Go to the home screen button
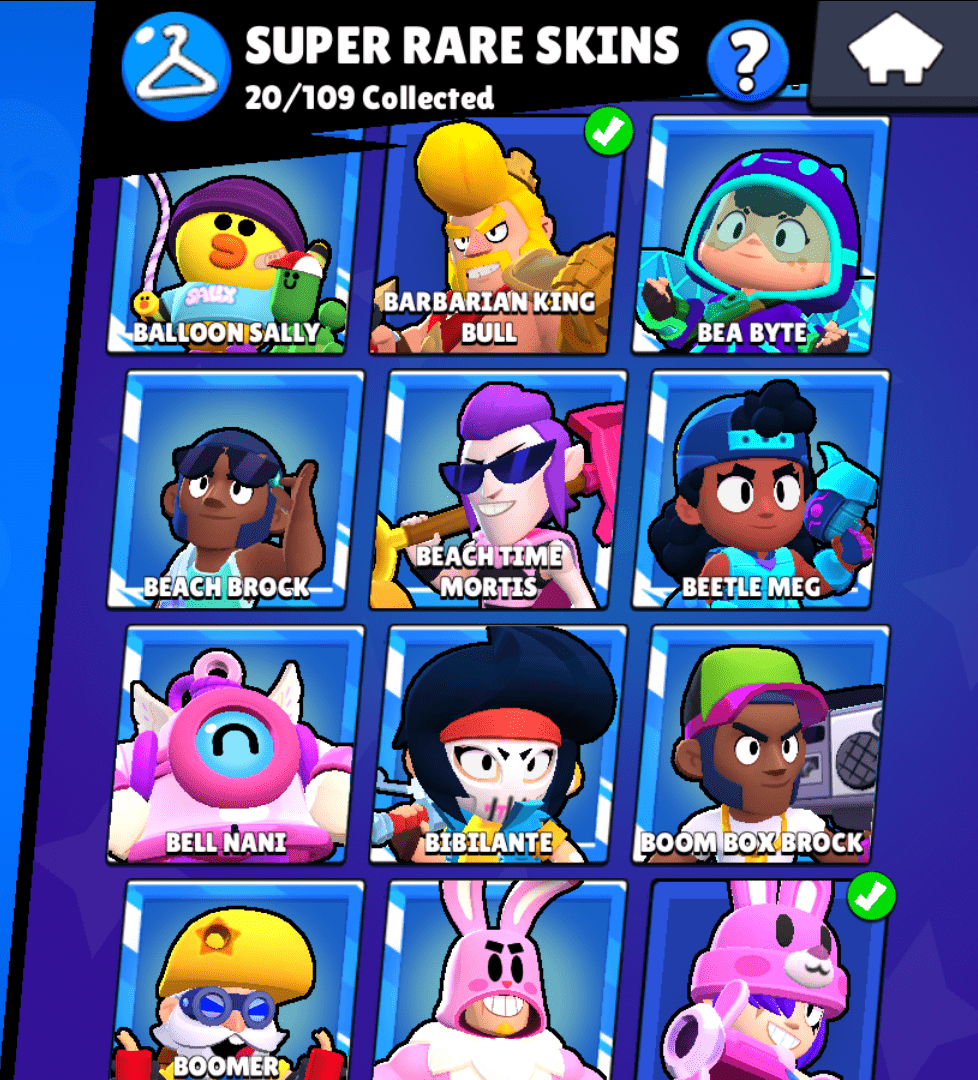Image resolution: width=978 pixels, height=1080 pixels. (x=895, y=52)
